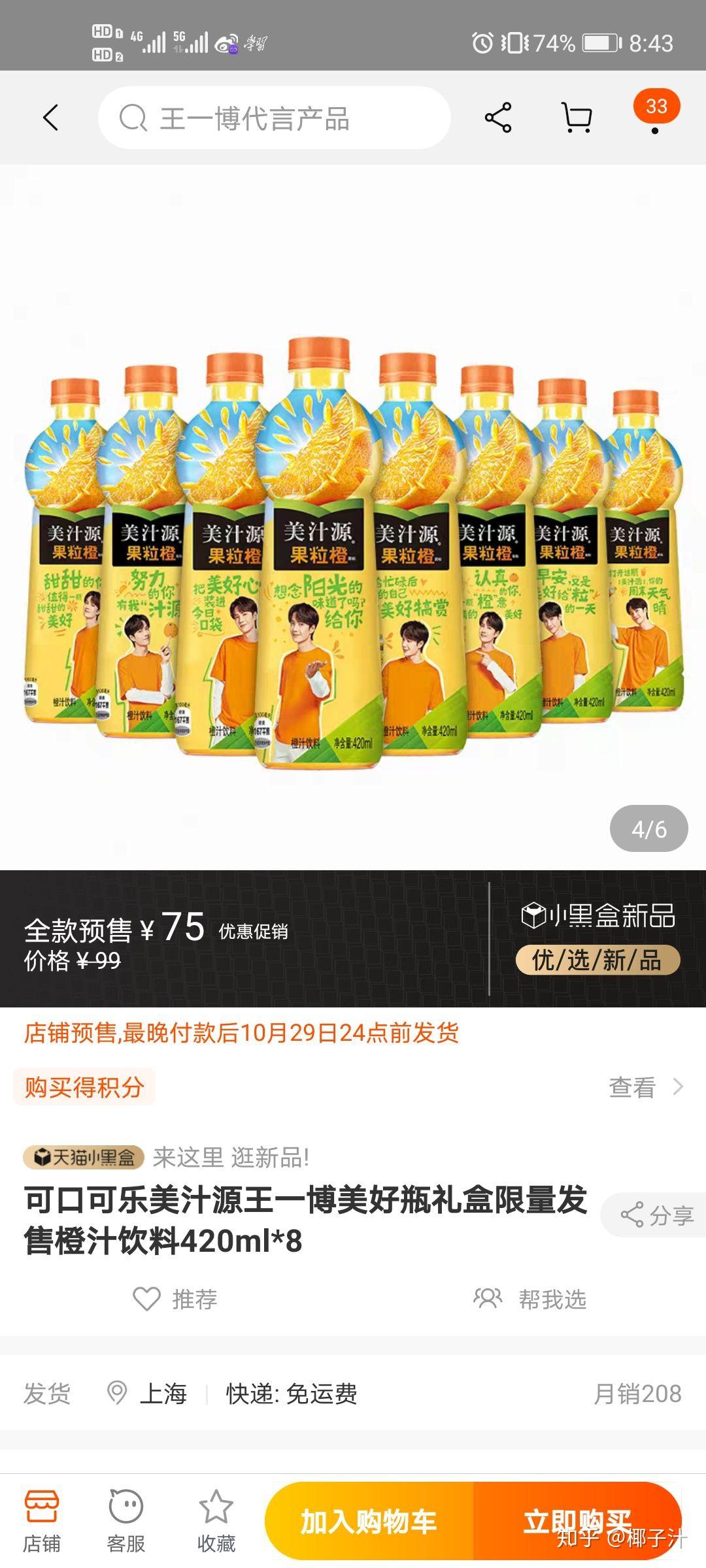Tap the share icon in the top bar

tap(498, 118)
